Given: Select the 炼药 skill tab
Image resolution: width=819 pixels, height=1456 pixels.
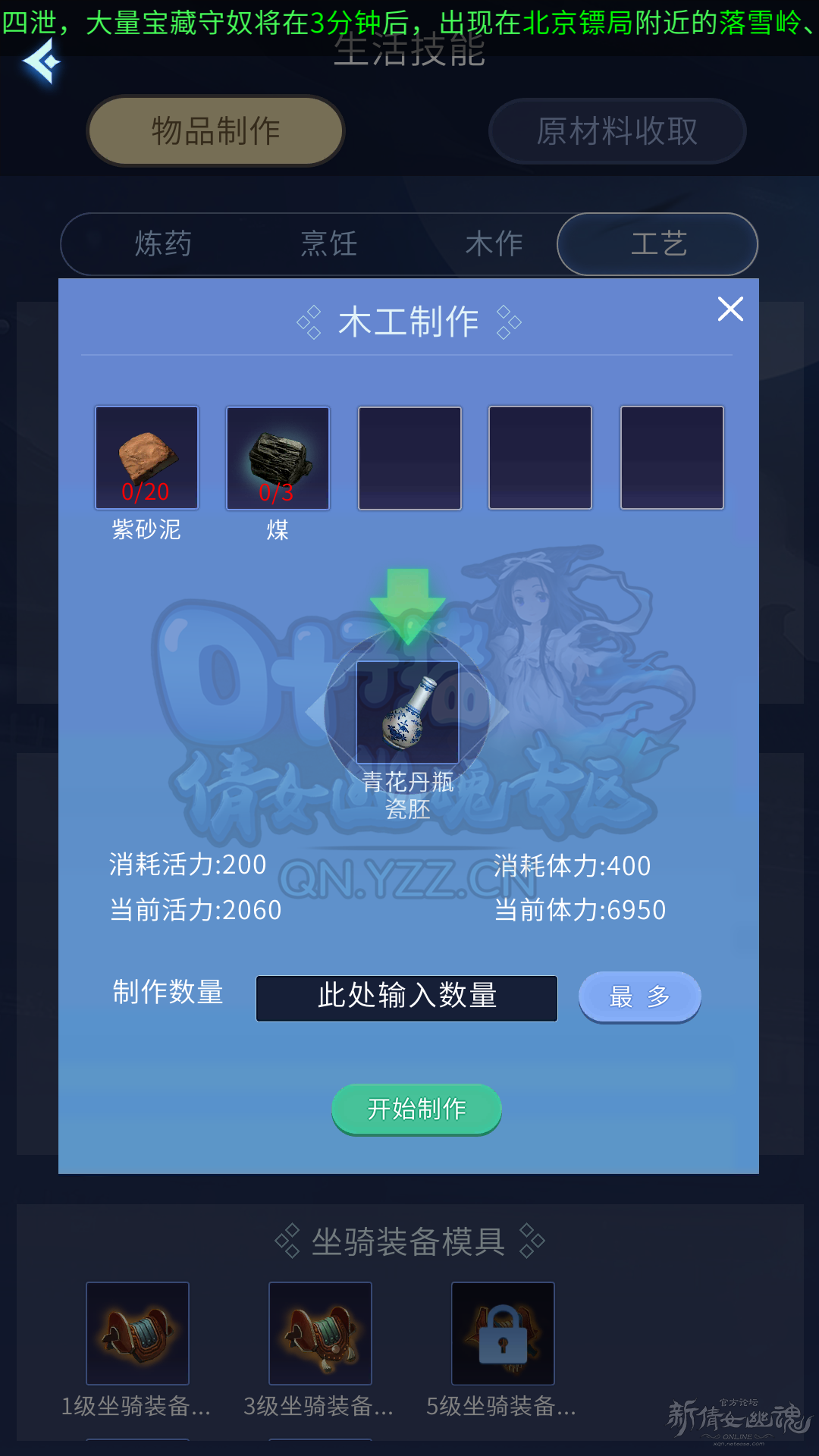Looking at the screenshot, I should coord(163,243).
